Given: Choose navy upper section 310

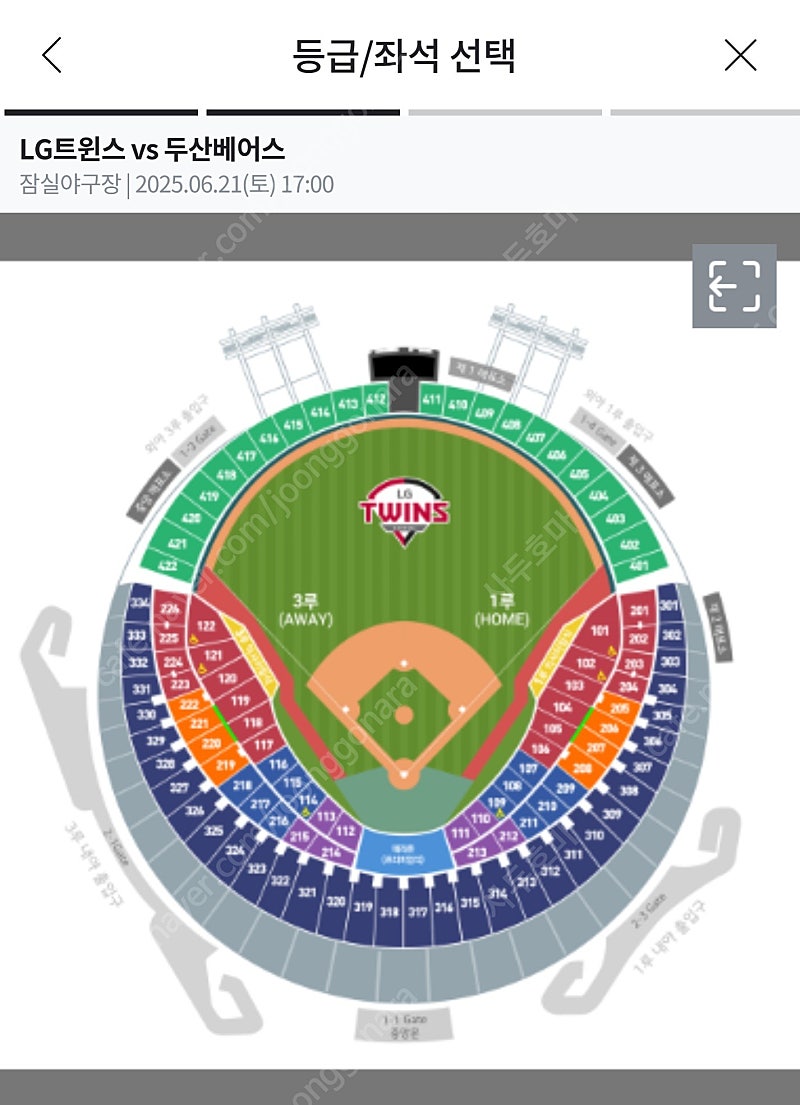Looking at the screenshot, I should point(594,835).
